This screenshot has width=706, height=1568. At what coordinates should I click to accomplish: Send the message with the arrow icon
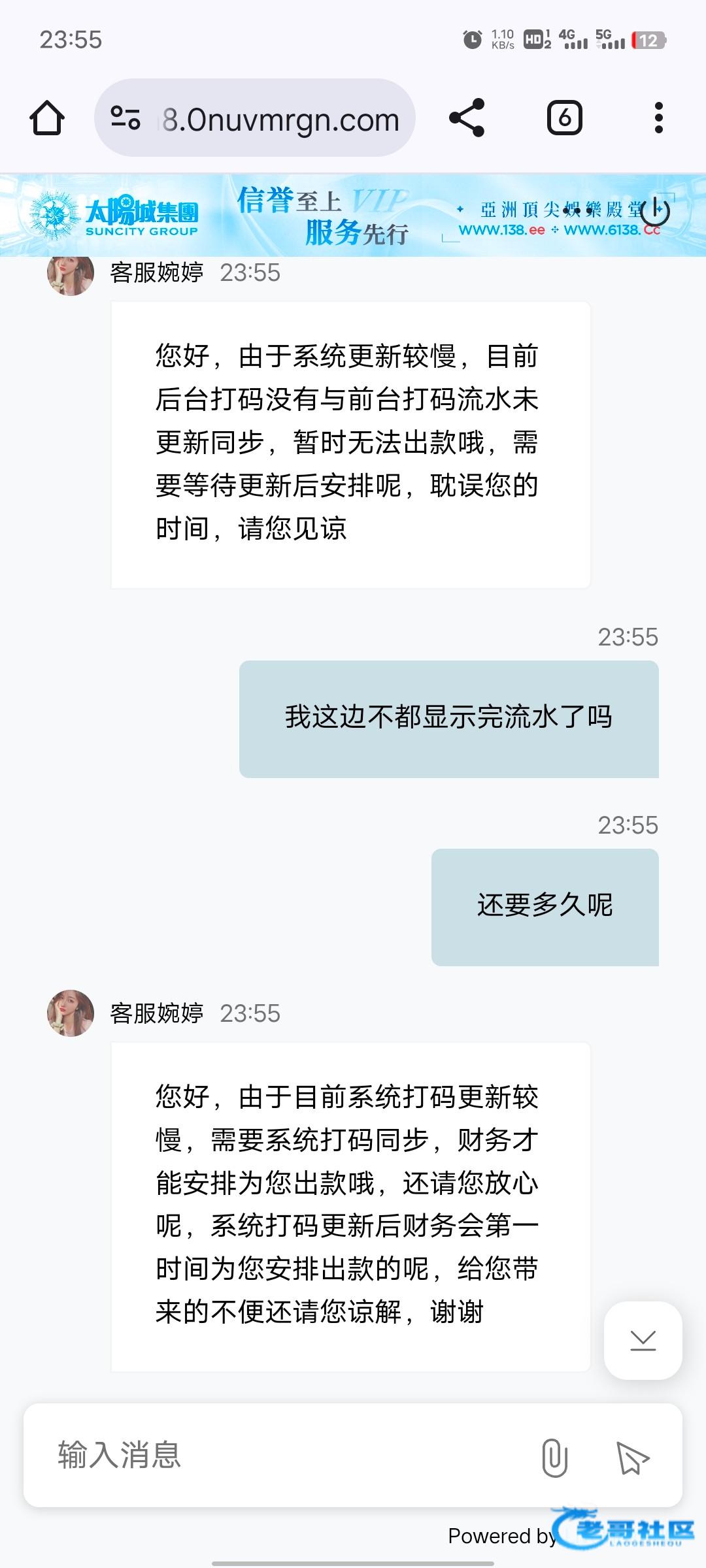point(632,1457)
